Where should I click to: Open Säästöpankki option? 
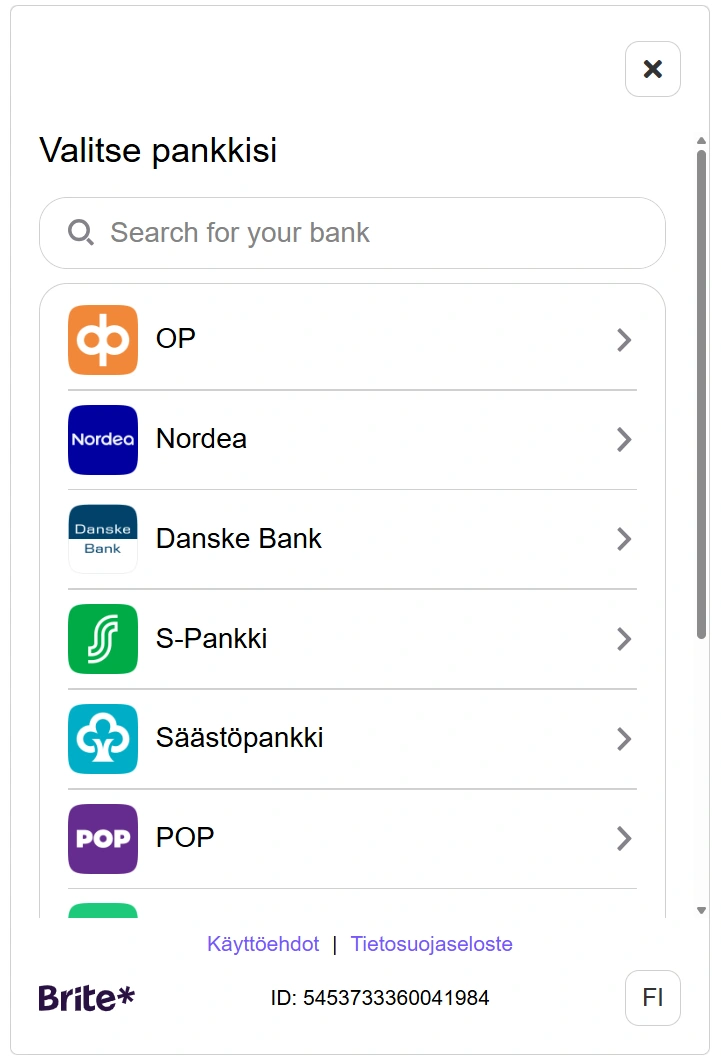pyautogui.click(x=352, y=739)
